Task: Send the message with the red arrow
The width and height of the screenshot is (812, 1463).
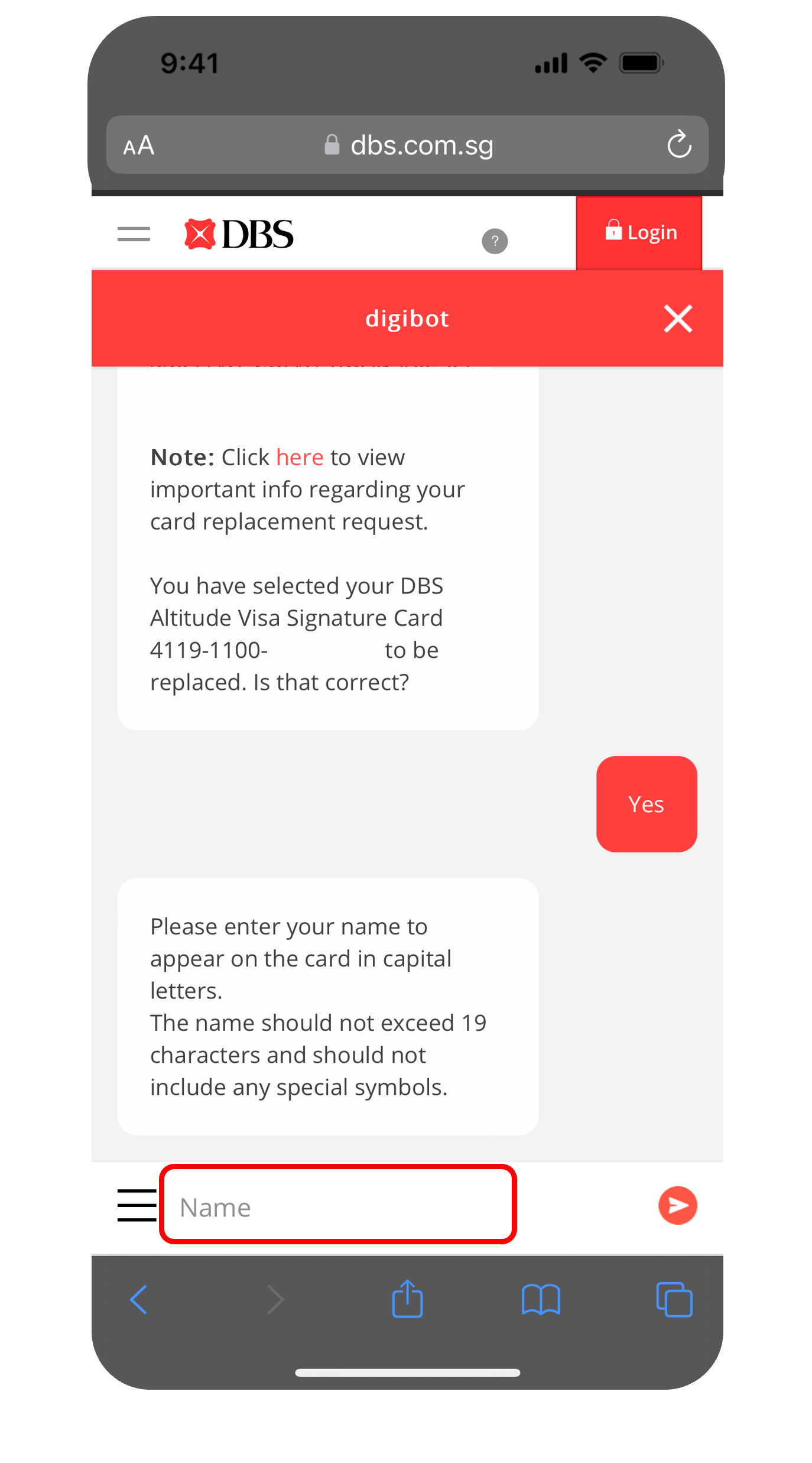Action: 677,1205
